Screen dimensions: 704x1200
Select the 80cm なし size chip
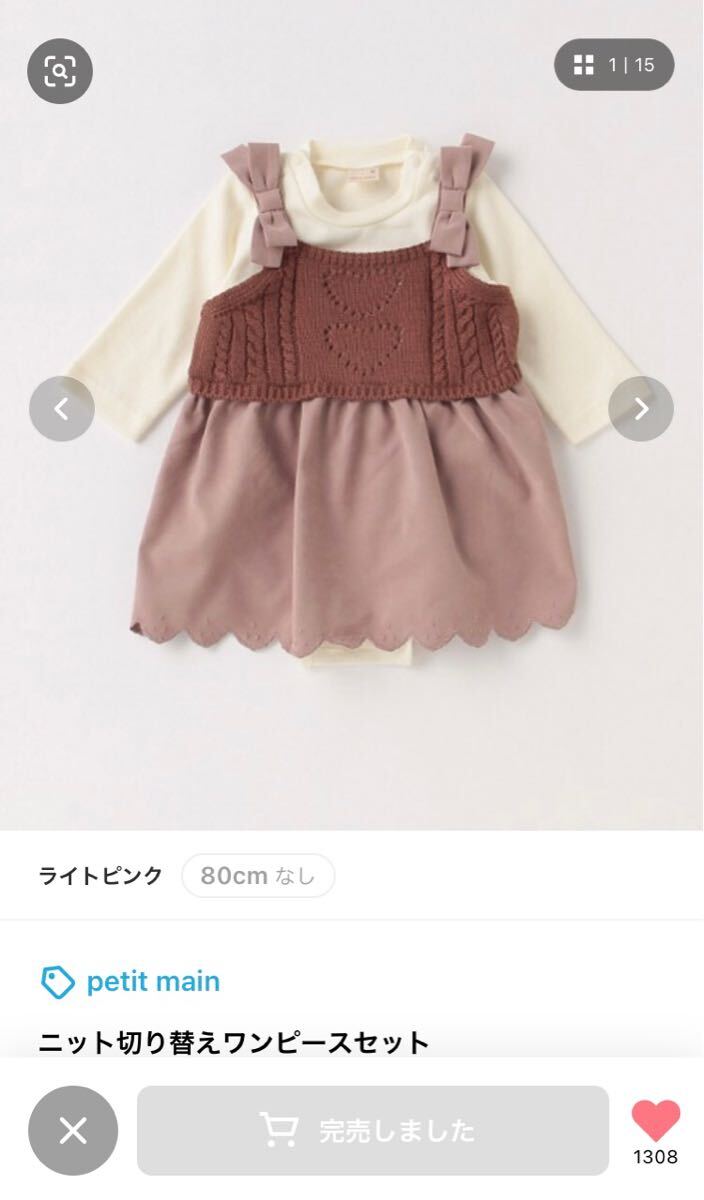click(258, 876)
